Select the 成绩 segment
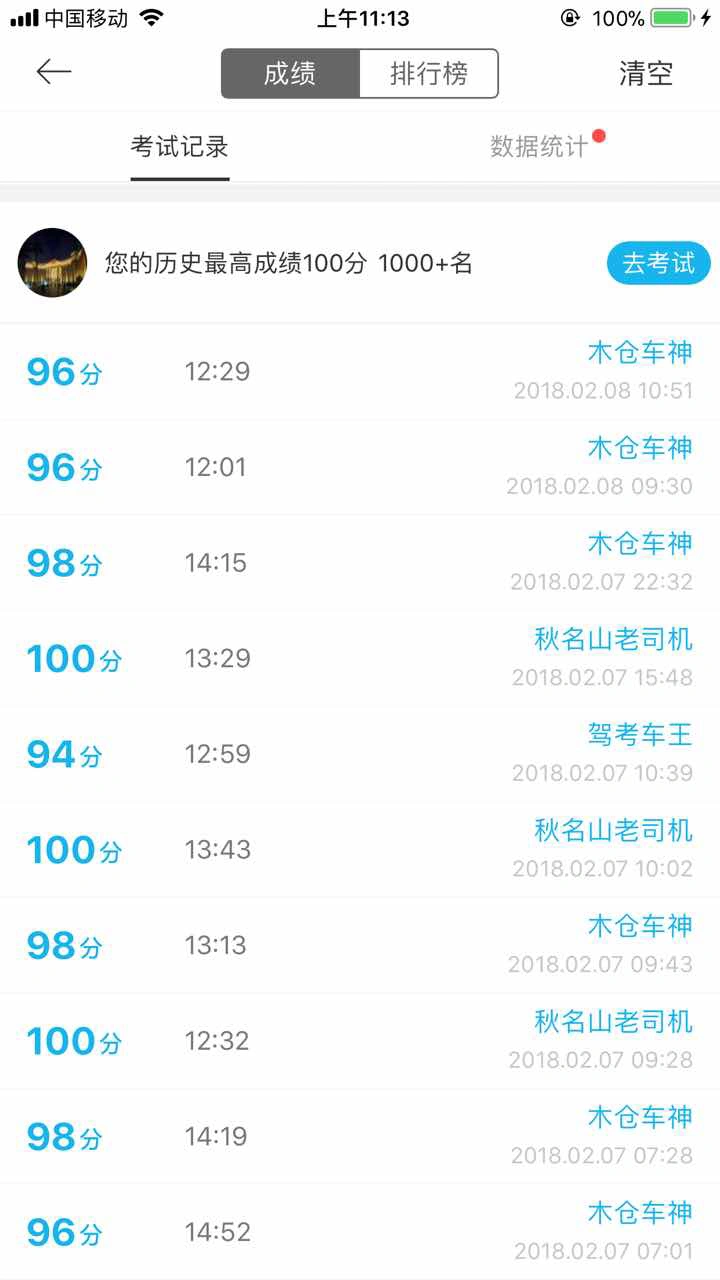720x1280 pixels. [x=290, y=74]
